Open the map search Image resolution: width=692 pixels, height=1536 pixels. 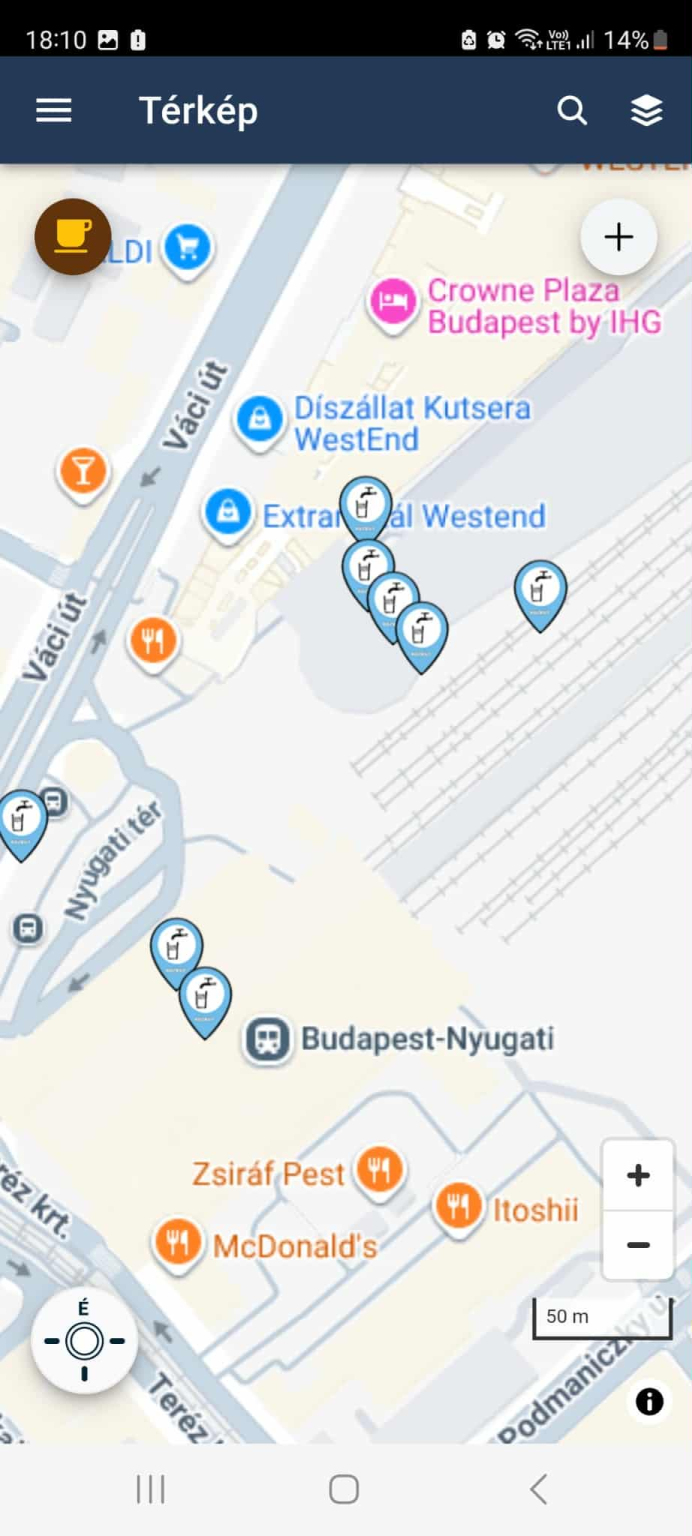(572, 110)
